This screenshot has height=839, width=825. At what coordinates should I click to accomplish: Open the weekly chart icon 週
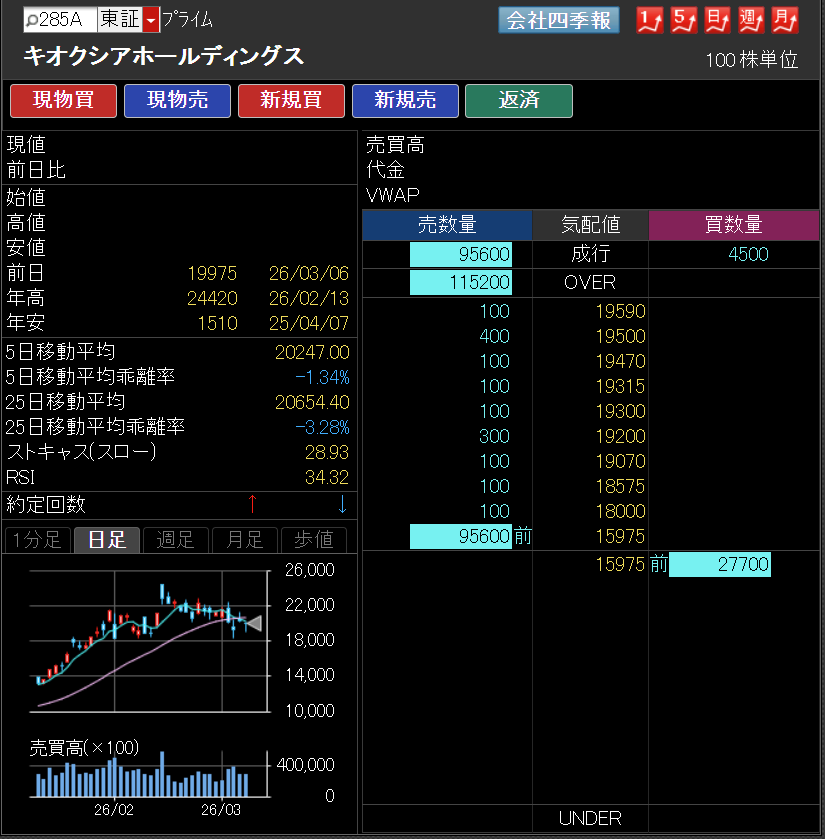(x=751, y=20)
